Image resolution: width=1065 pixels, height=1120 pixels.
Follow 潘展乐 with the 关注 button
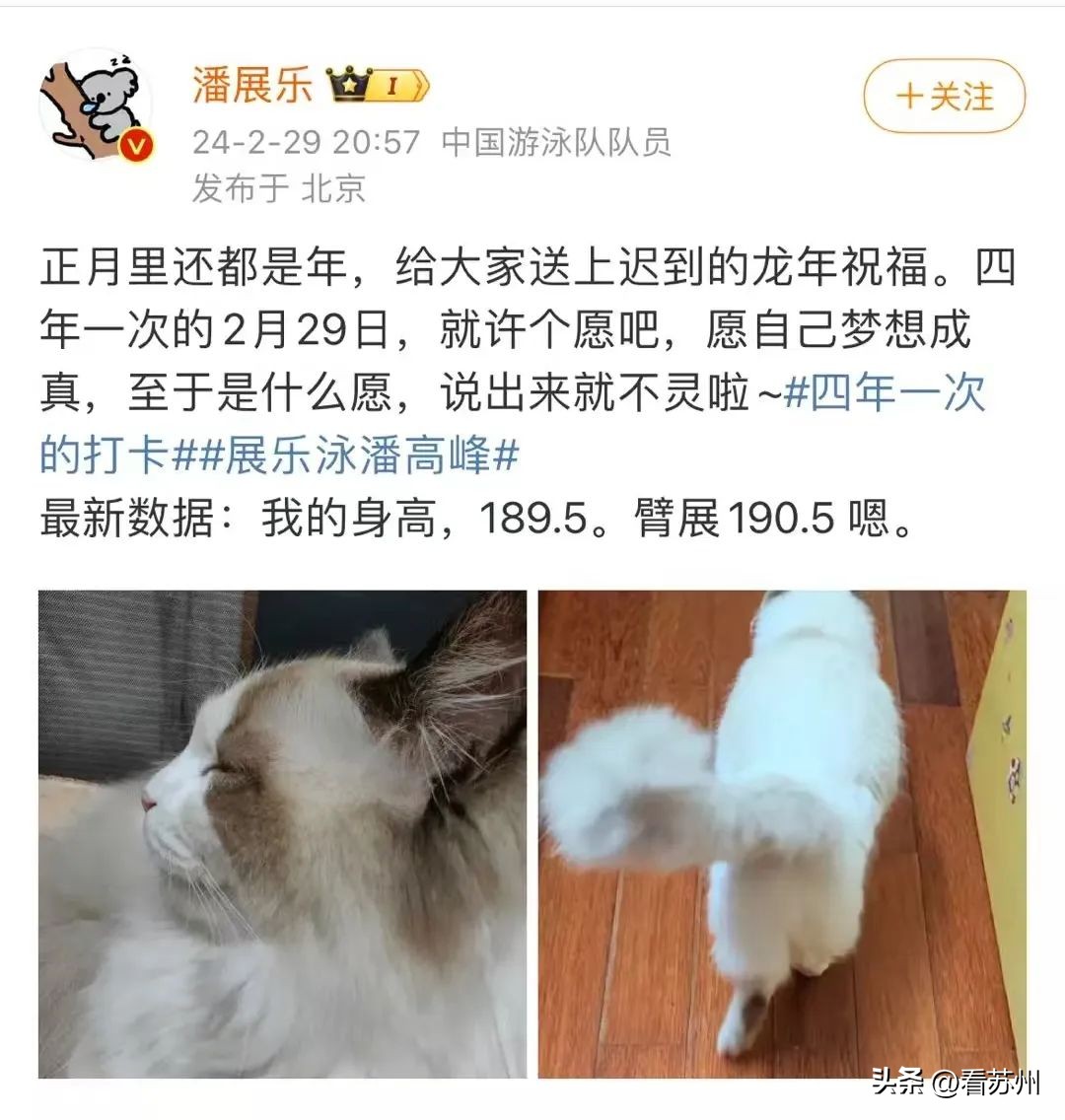click(x=944, y=97)
